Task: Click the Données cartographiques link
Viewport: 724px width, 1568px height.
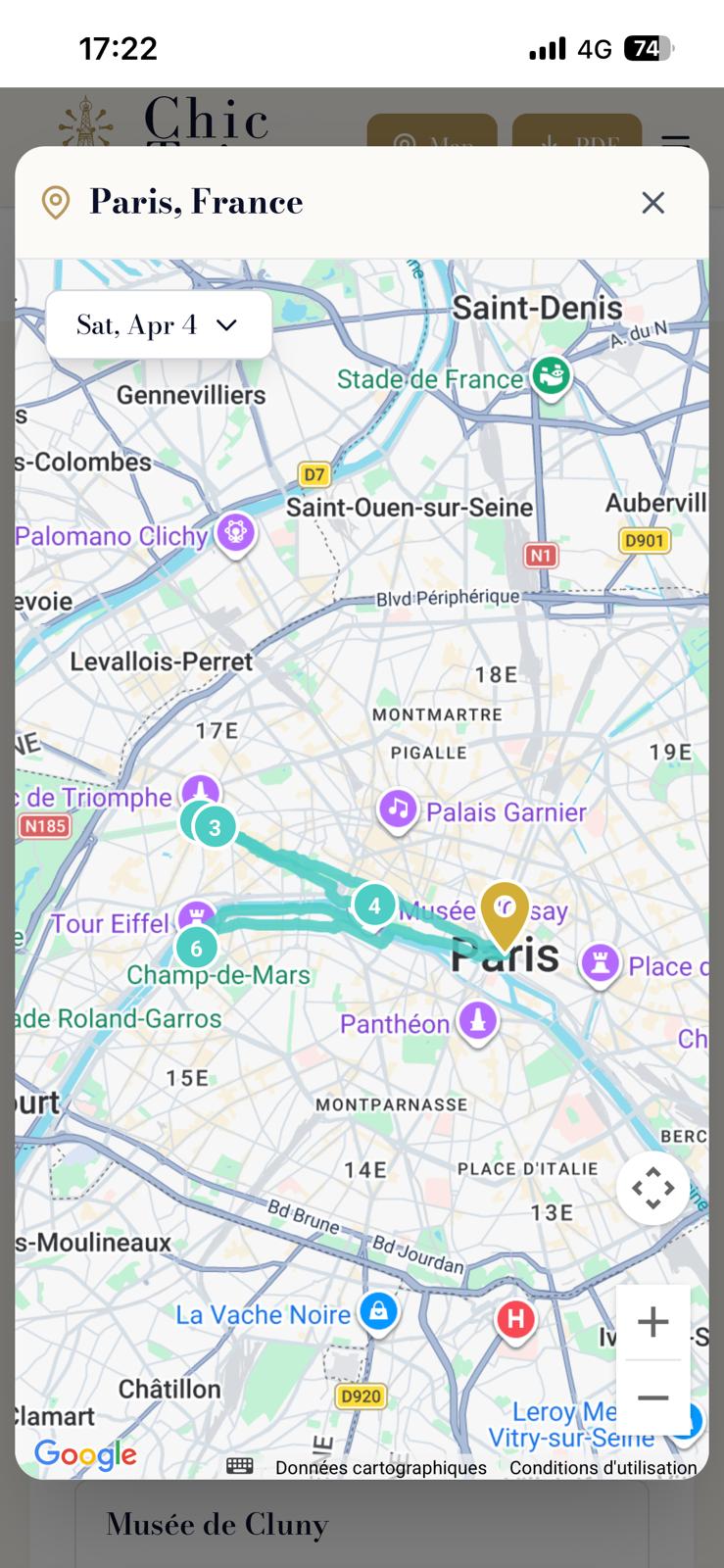Action: tap(381, 1467)
